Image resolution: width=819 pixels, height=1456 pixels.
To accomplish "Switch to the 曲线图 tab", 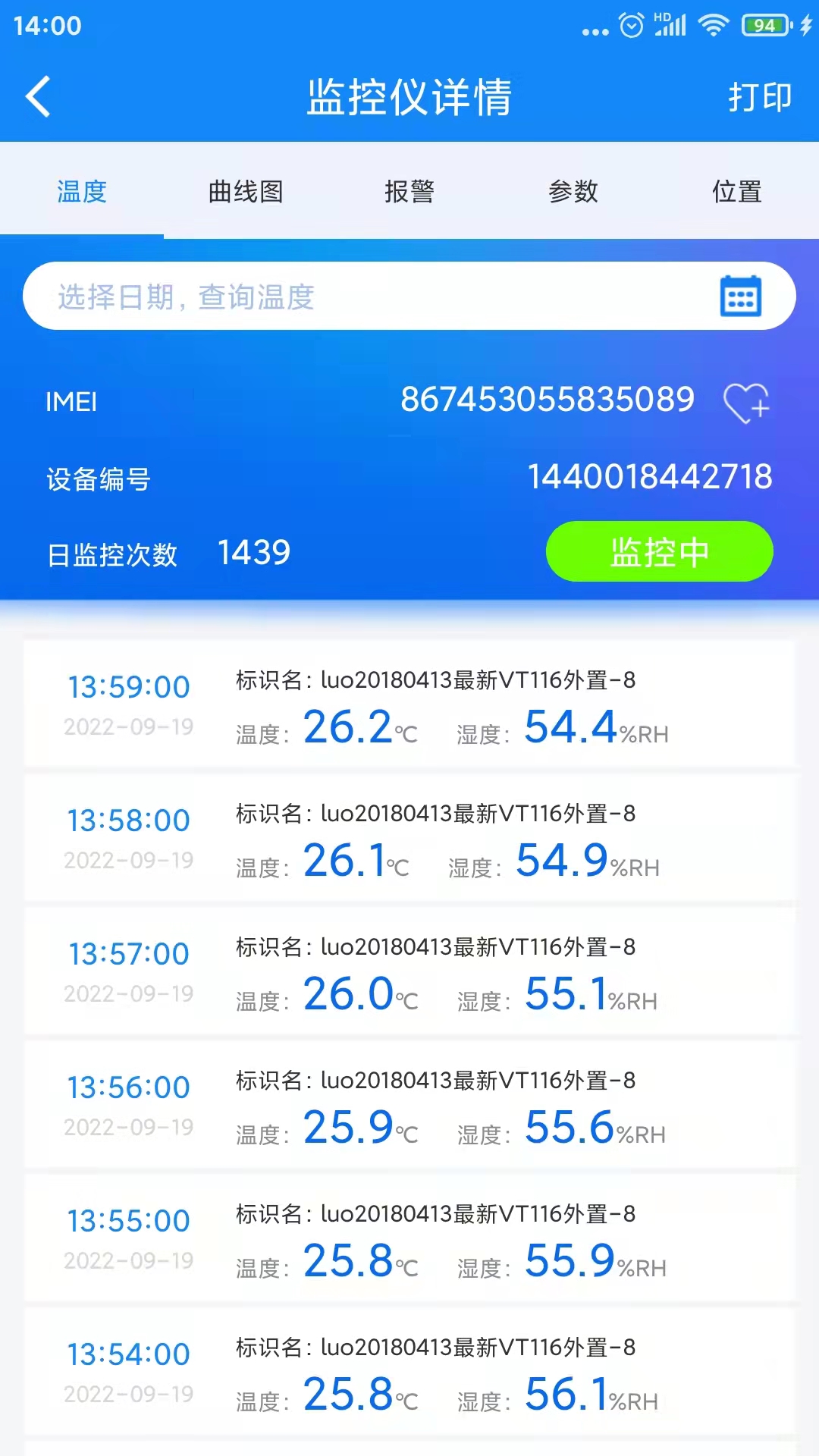I will tap(245, 192).
